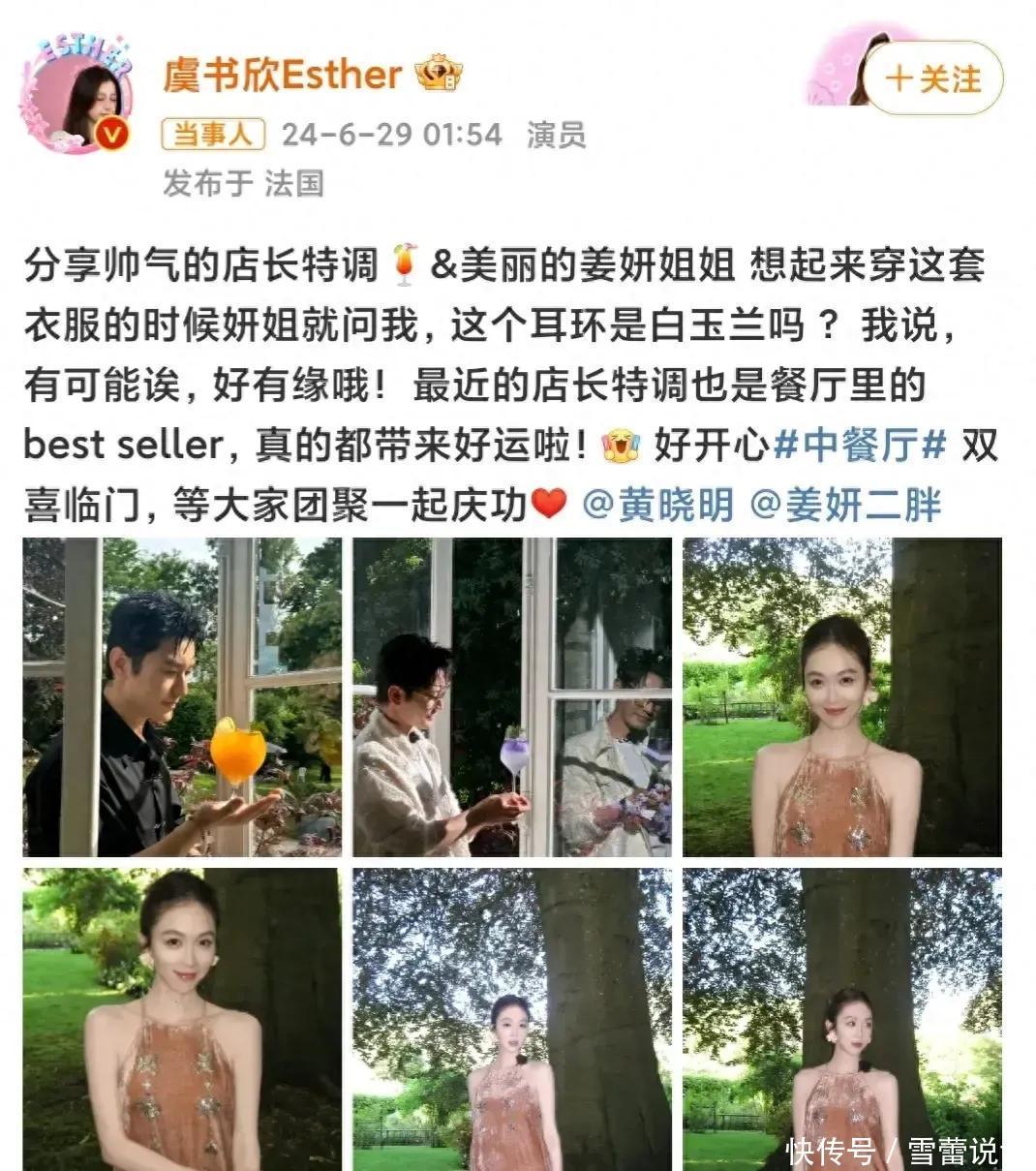
Task: Open the middle photo in the bottom row
Action: 511,1019
